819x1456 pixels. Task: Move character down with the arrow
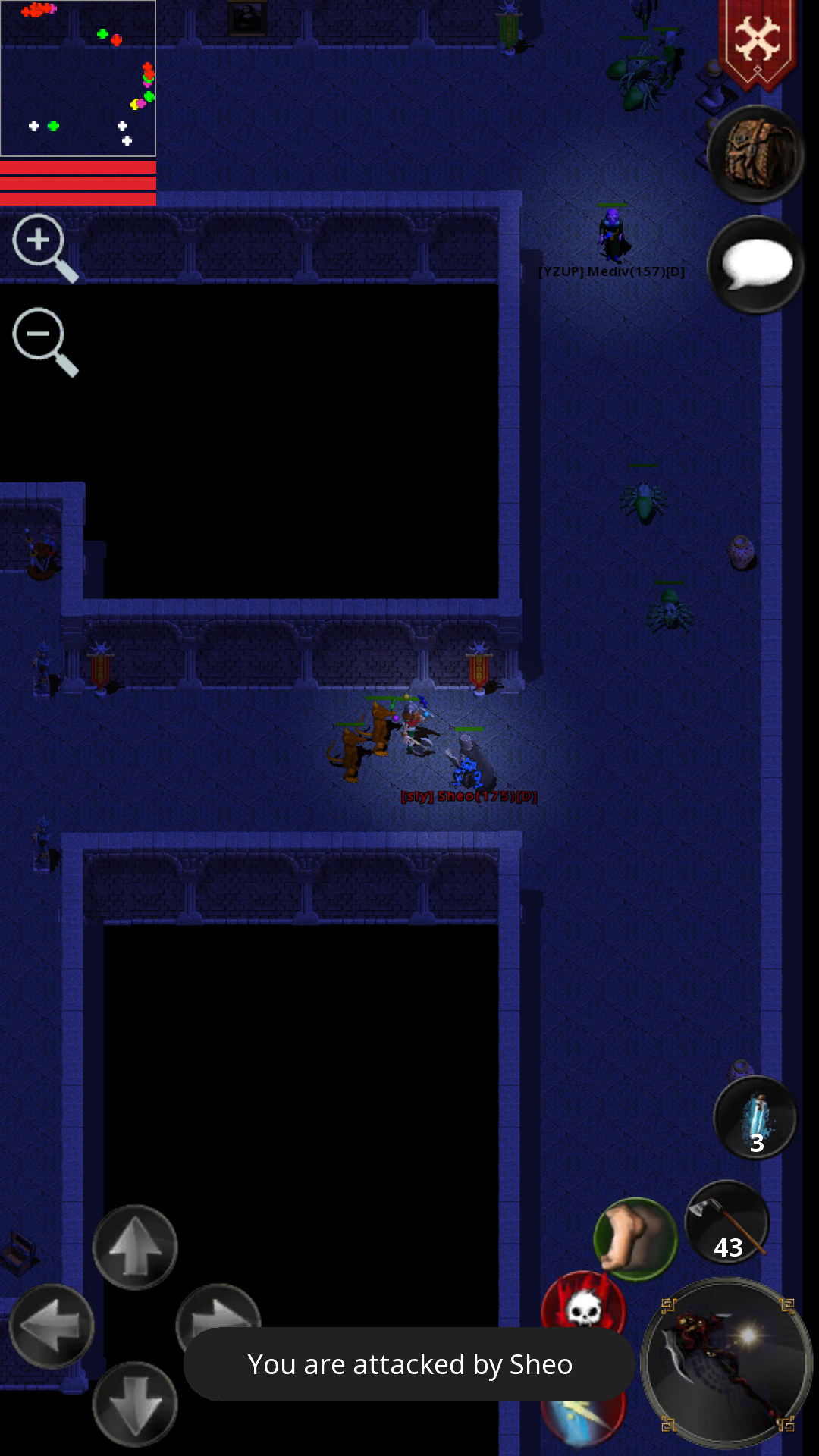click(x=135, y=1405)
